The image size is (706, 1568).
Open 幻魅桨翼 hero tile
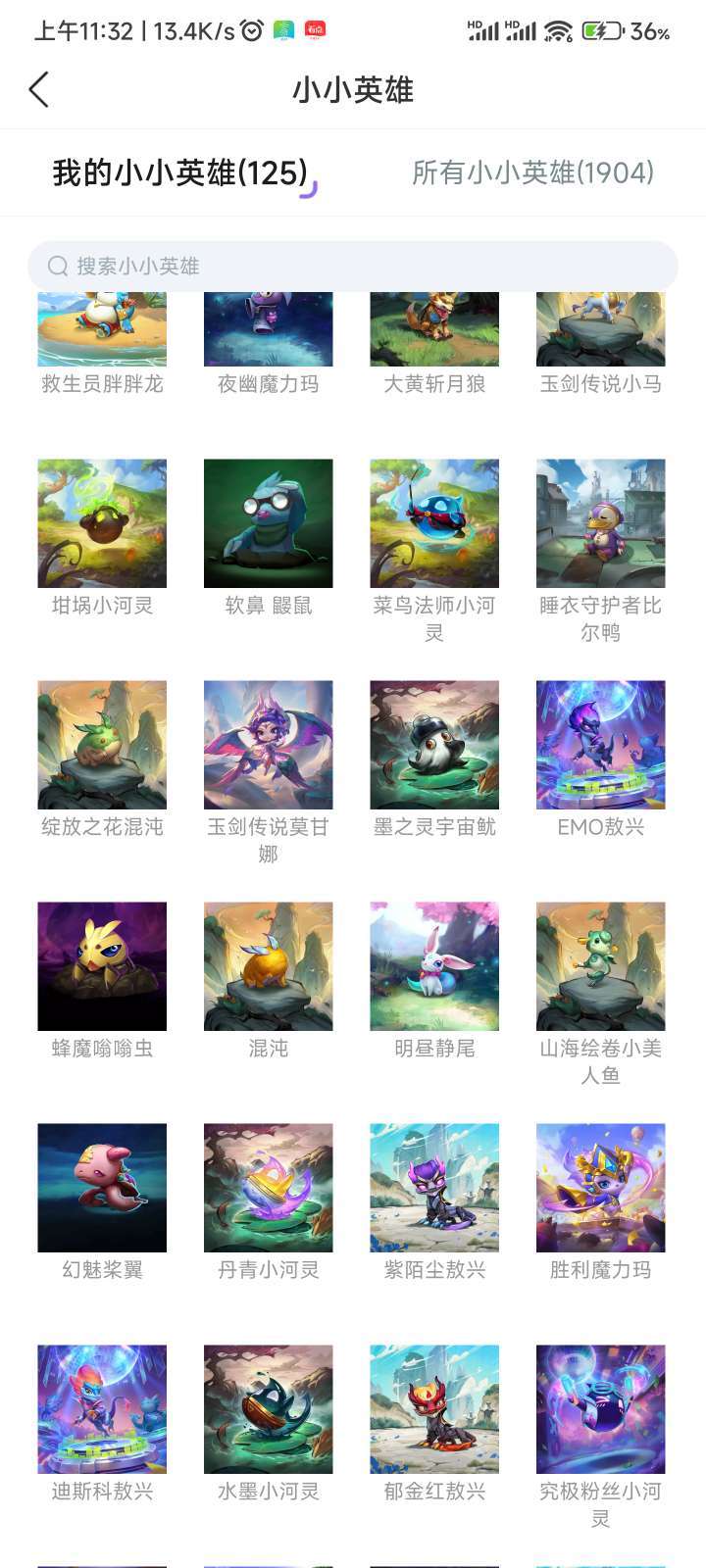(102, 1188)
